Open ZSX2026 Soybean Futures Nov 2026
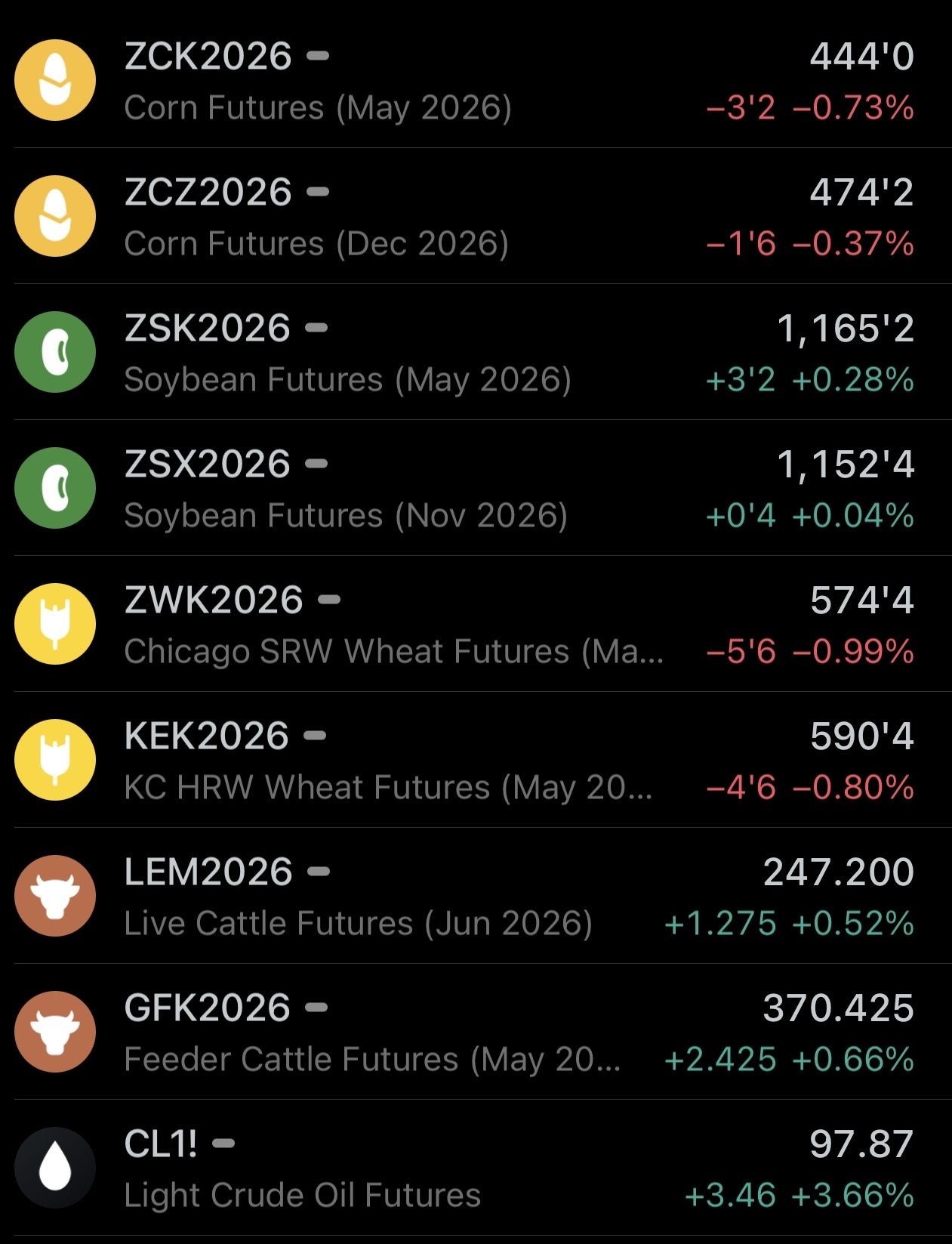Image resolution: width=952 pixels, height=1244 pixels. coord(476,488)
